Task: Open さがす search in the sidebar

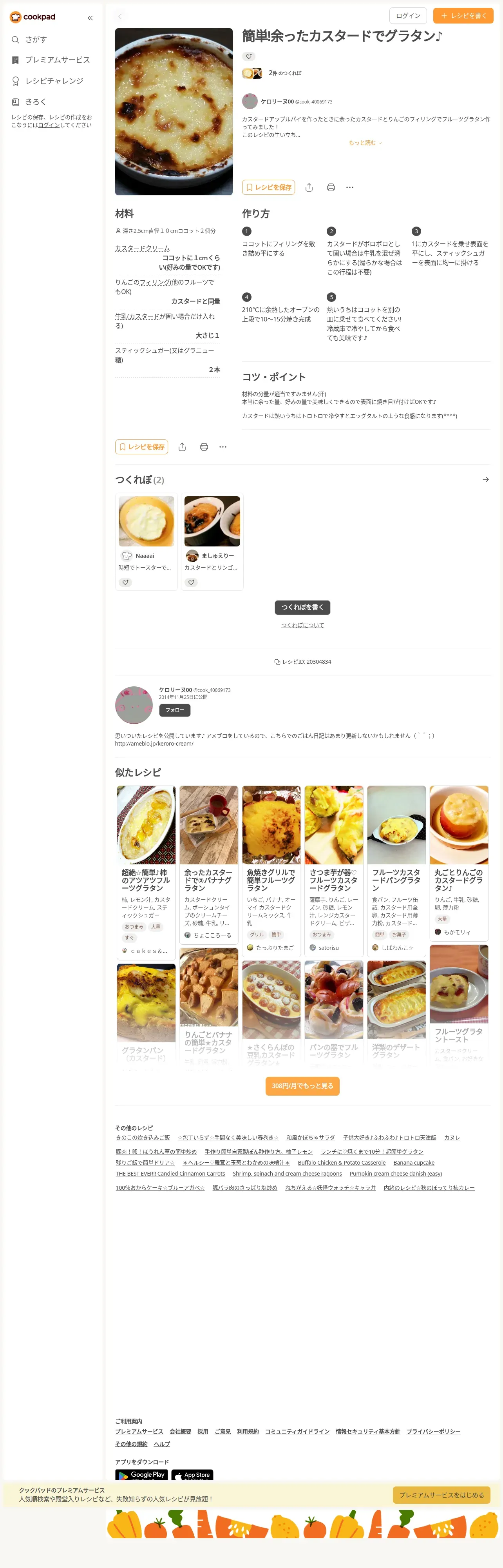Action: pos(35,40)
